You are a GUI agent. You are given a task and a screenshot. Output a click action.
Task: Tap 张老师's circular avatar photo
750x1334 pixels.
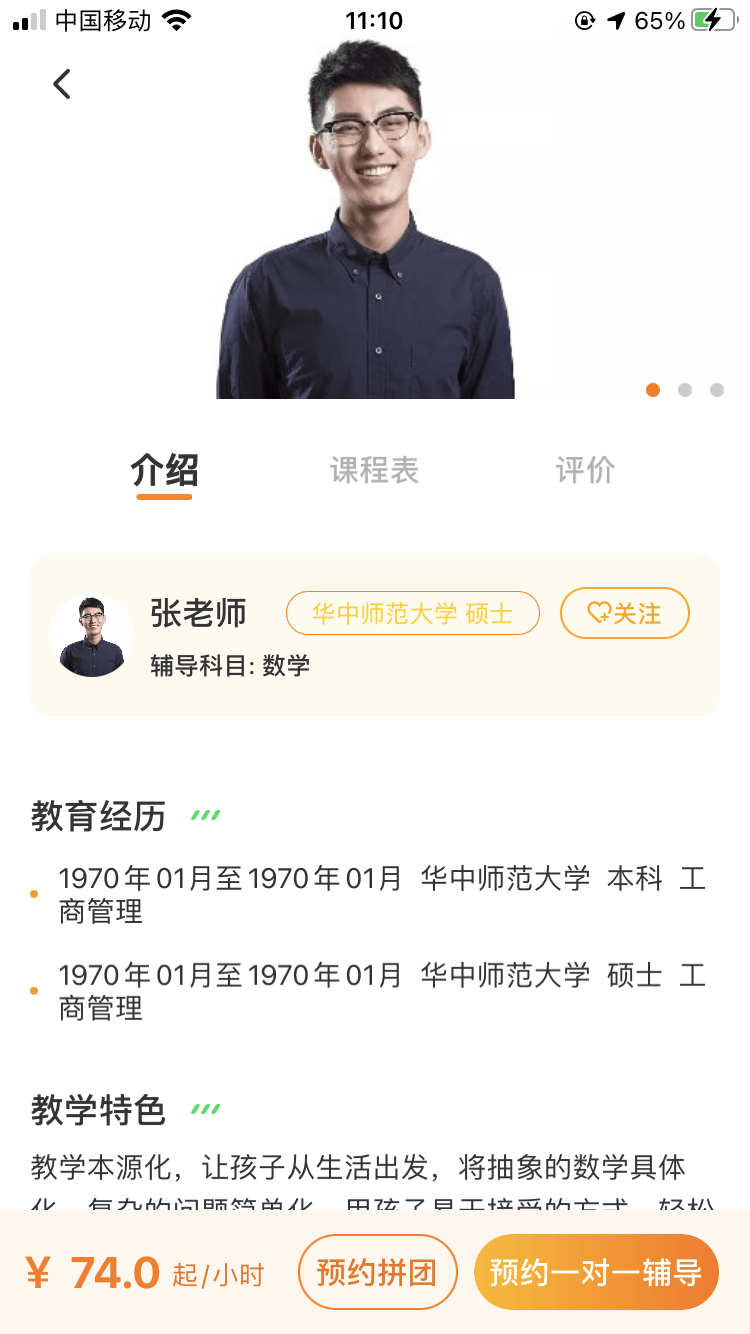click(92, 633)
